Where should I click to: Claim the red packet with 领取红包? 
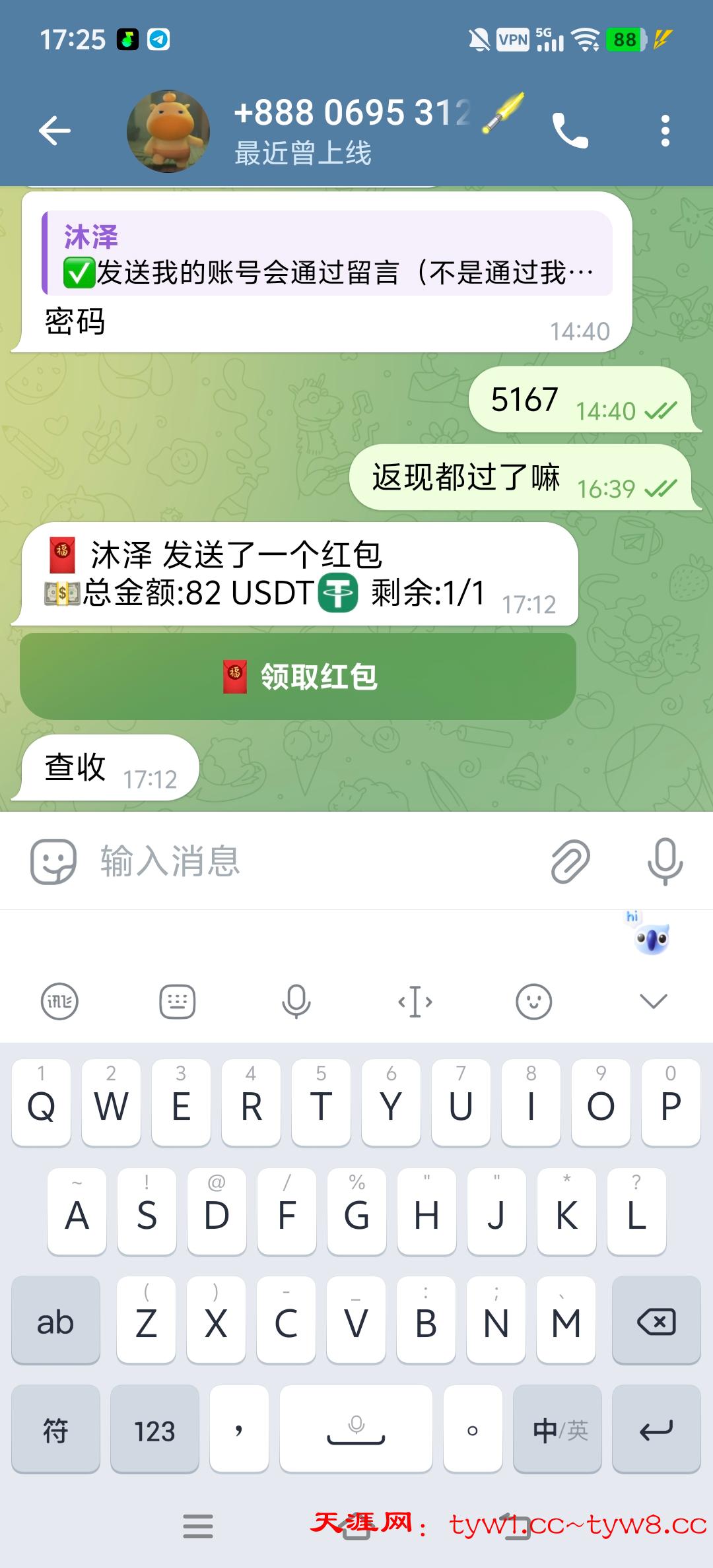point(298,676)
